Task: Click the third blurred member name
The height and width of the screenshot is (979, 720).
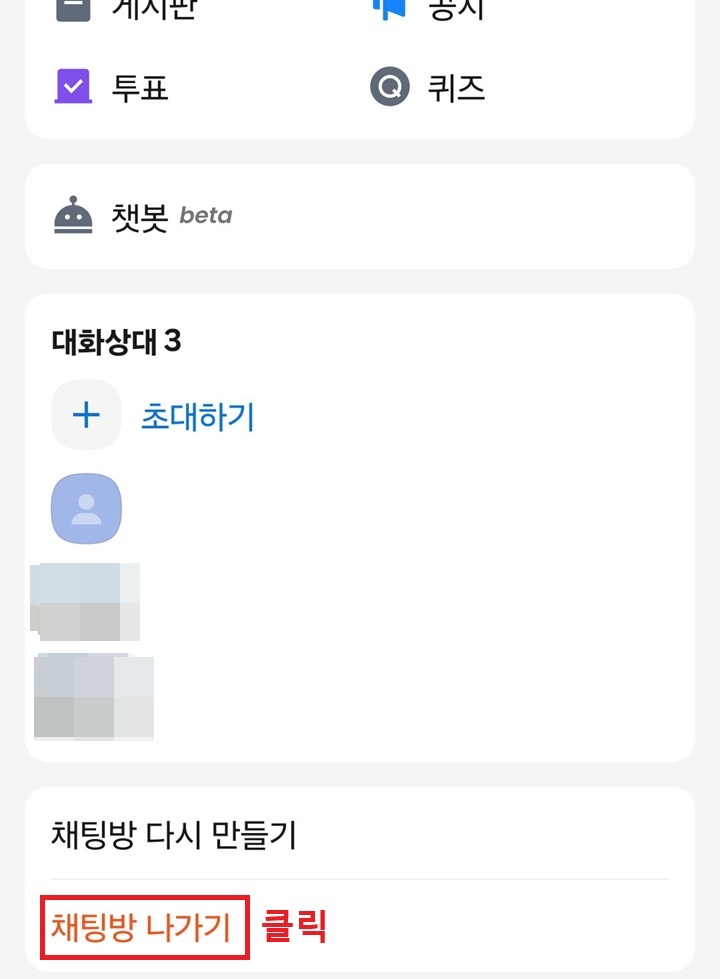Action: click(94, 696)
